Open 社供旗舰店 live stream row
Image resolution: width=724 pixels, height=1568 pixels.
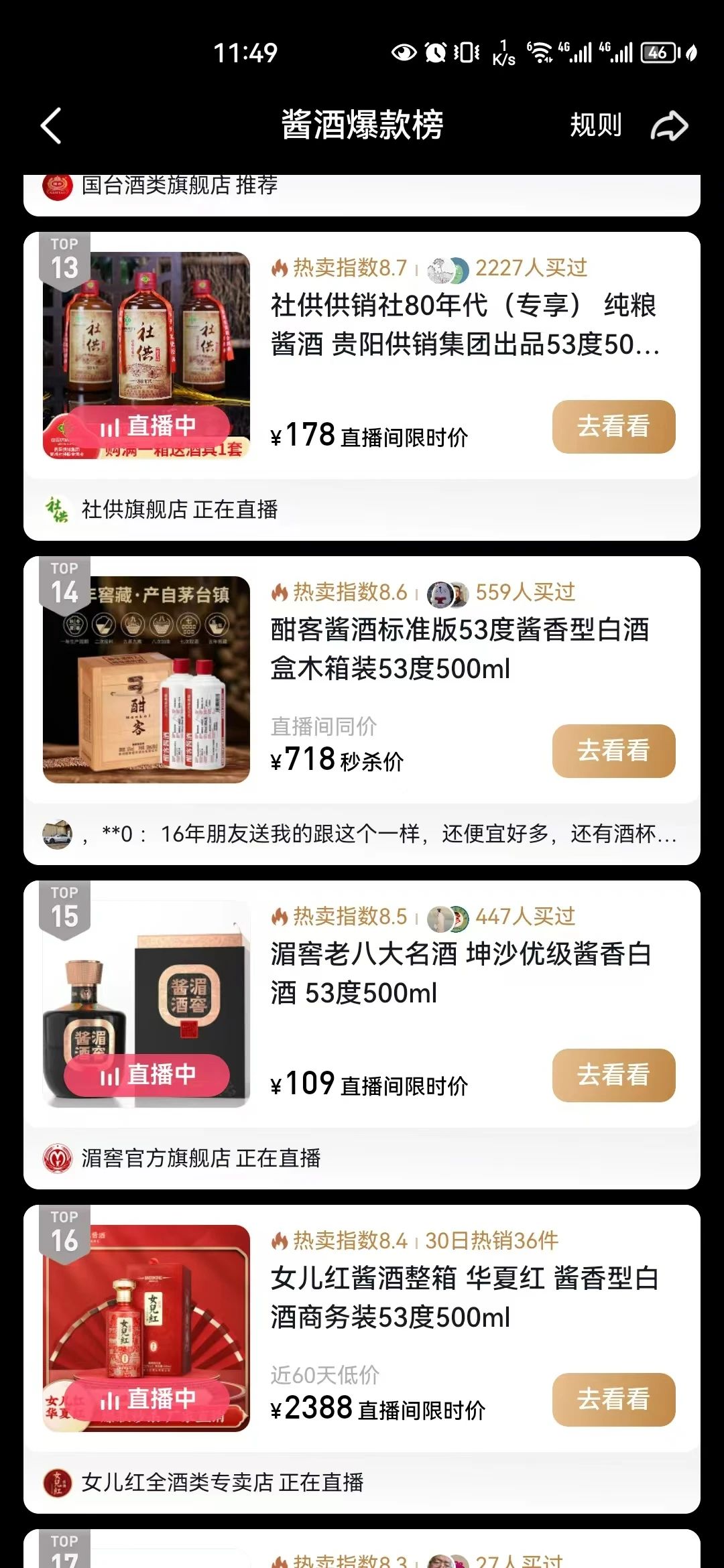(x=180, y=509)
